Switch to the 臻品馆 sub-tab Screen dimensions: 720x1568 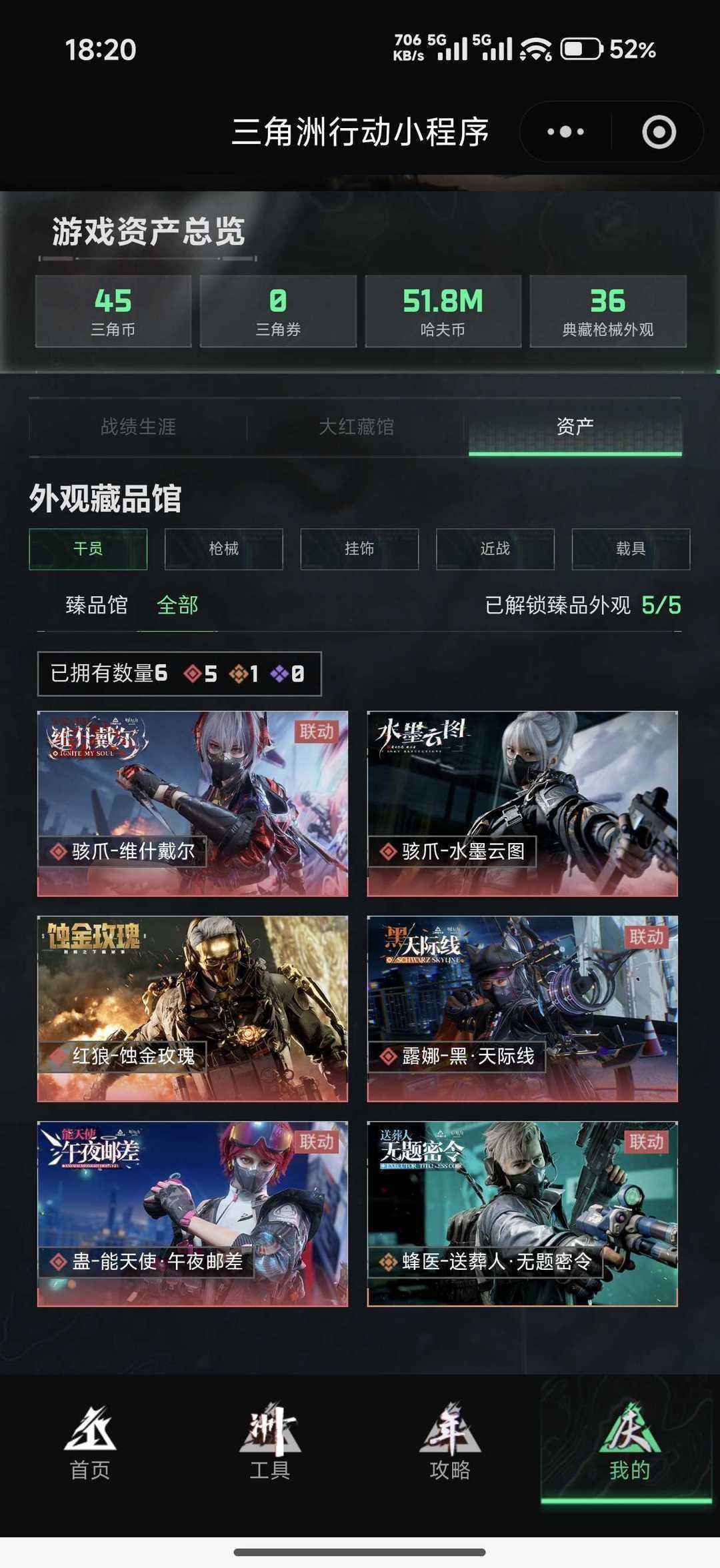pyautogui.click(x=97, y=606)
